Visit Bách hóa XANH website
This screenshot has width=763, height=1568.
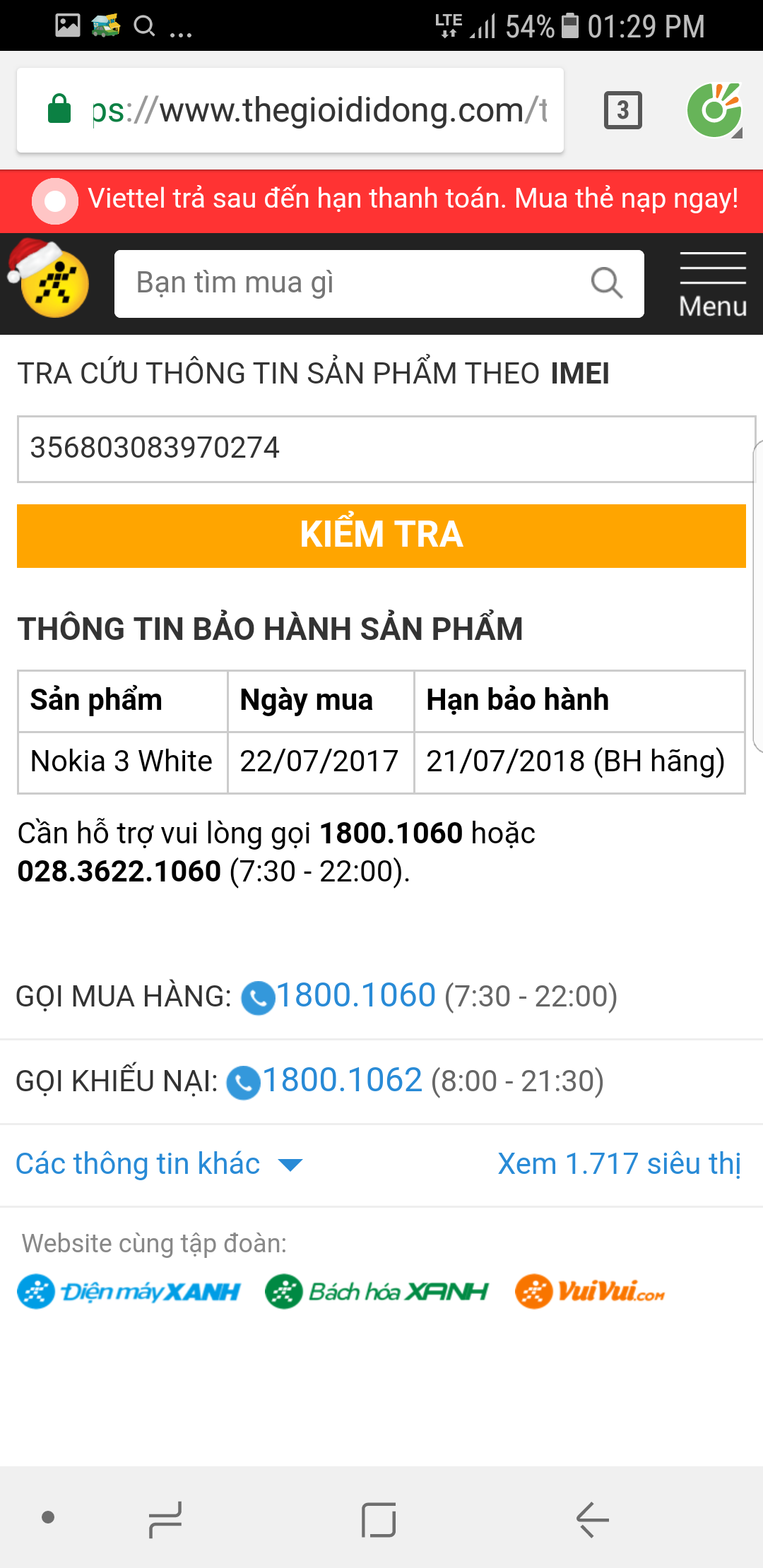(x=377, y=1292)
